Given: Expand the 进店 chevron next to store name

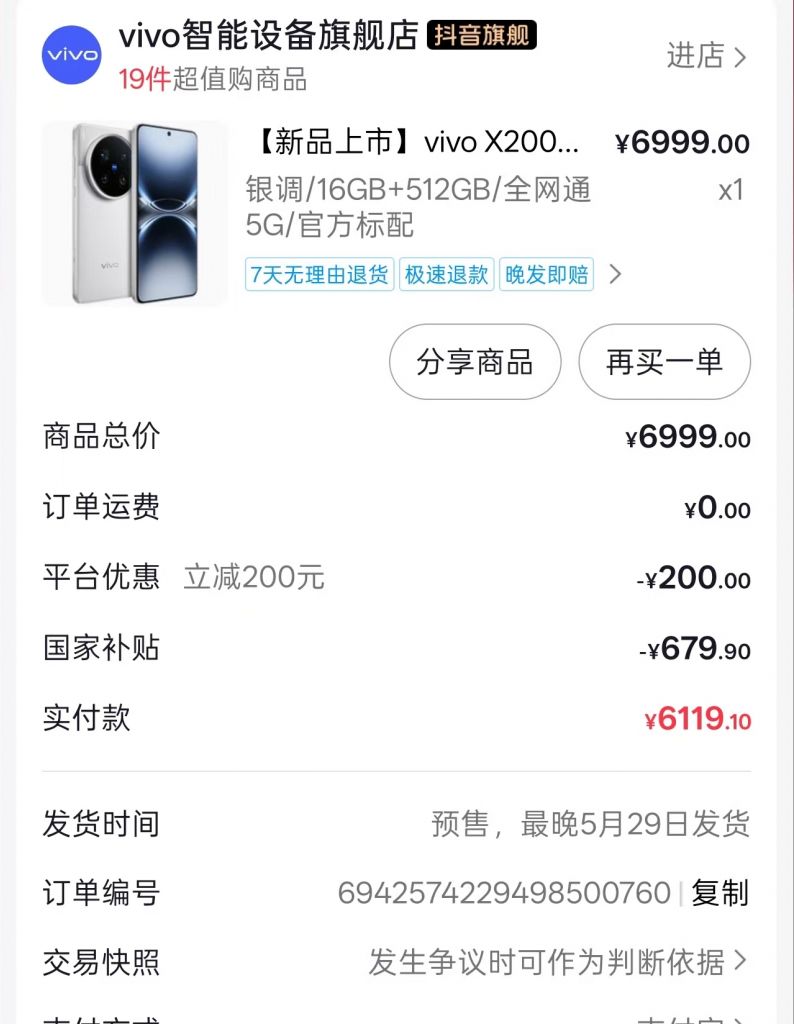Looking at the screenshot, I should 742,57.
